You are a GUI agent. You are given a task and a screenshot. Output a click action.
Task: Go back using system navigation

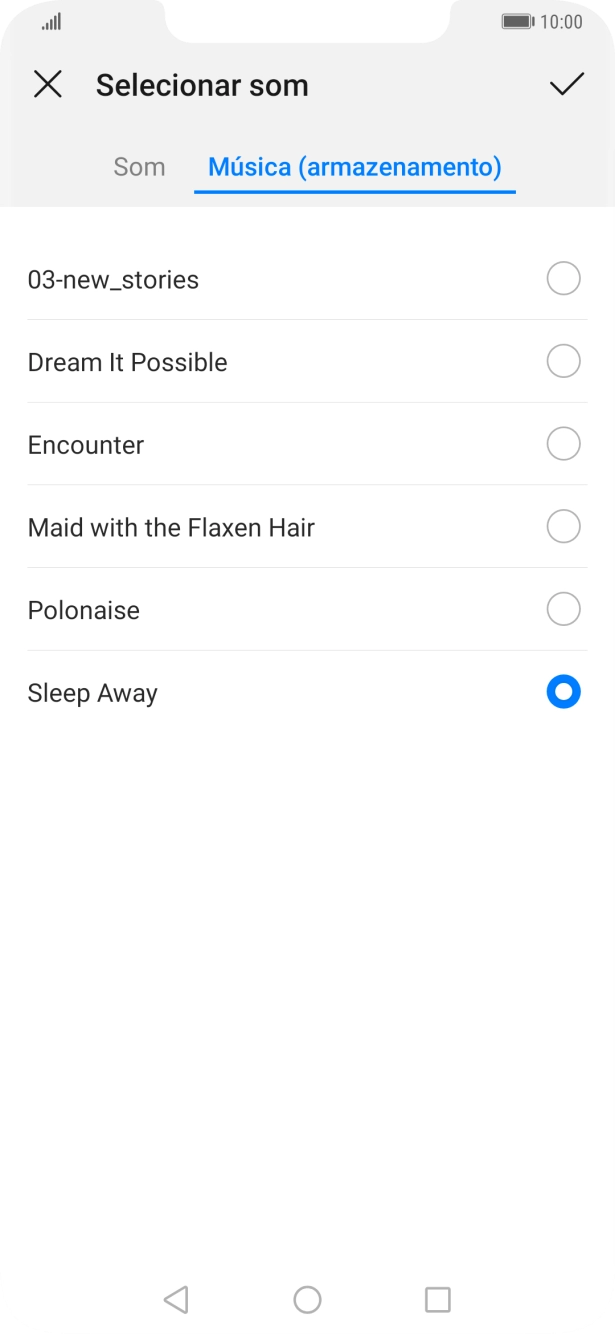pos(176,1299)
